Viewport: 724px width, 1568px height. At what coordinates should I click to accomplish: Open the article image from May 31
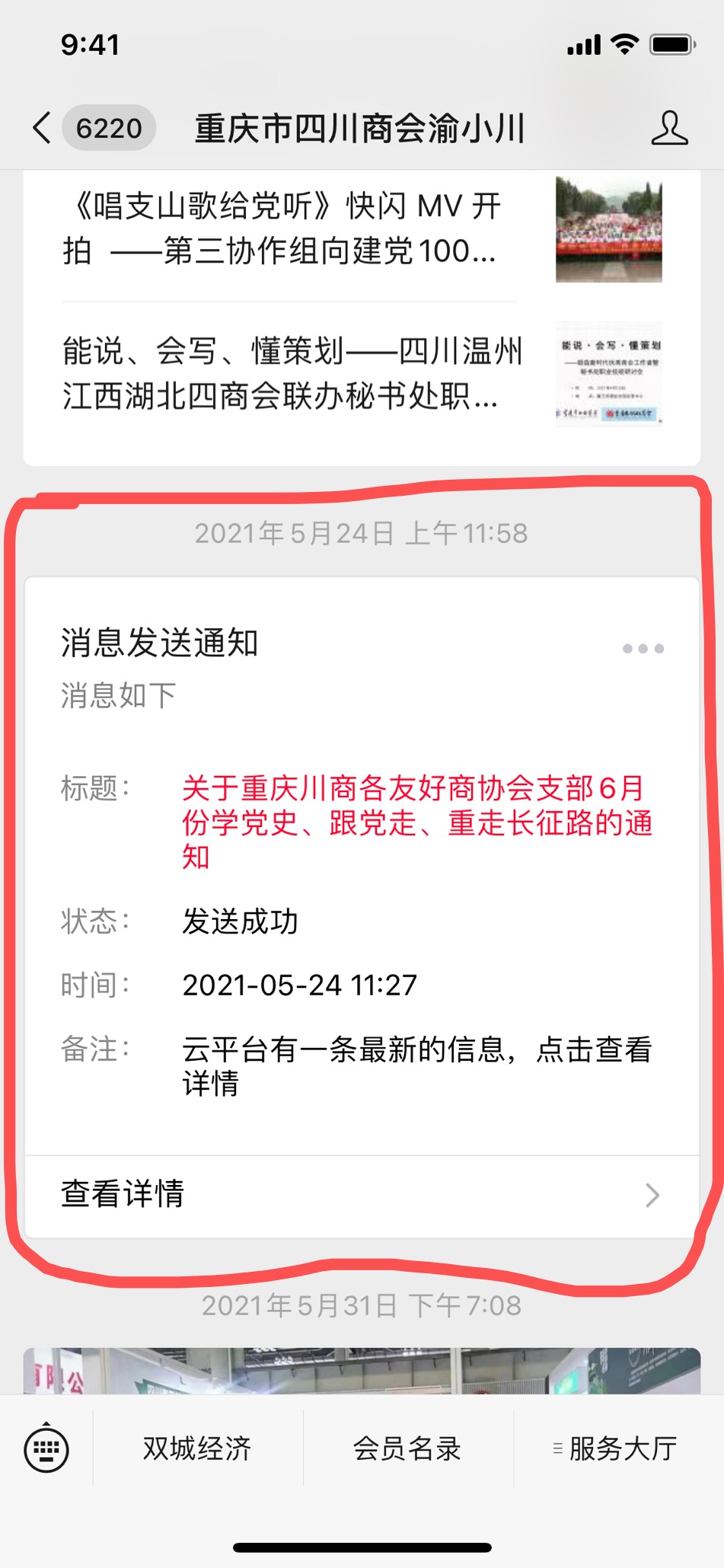(x=362, y=1372)
